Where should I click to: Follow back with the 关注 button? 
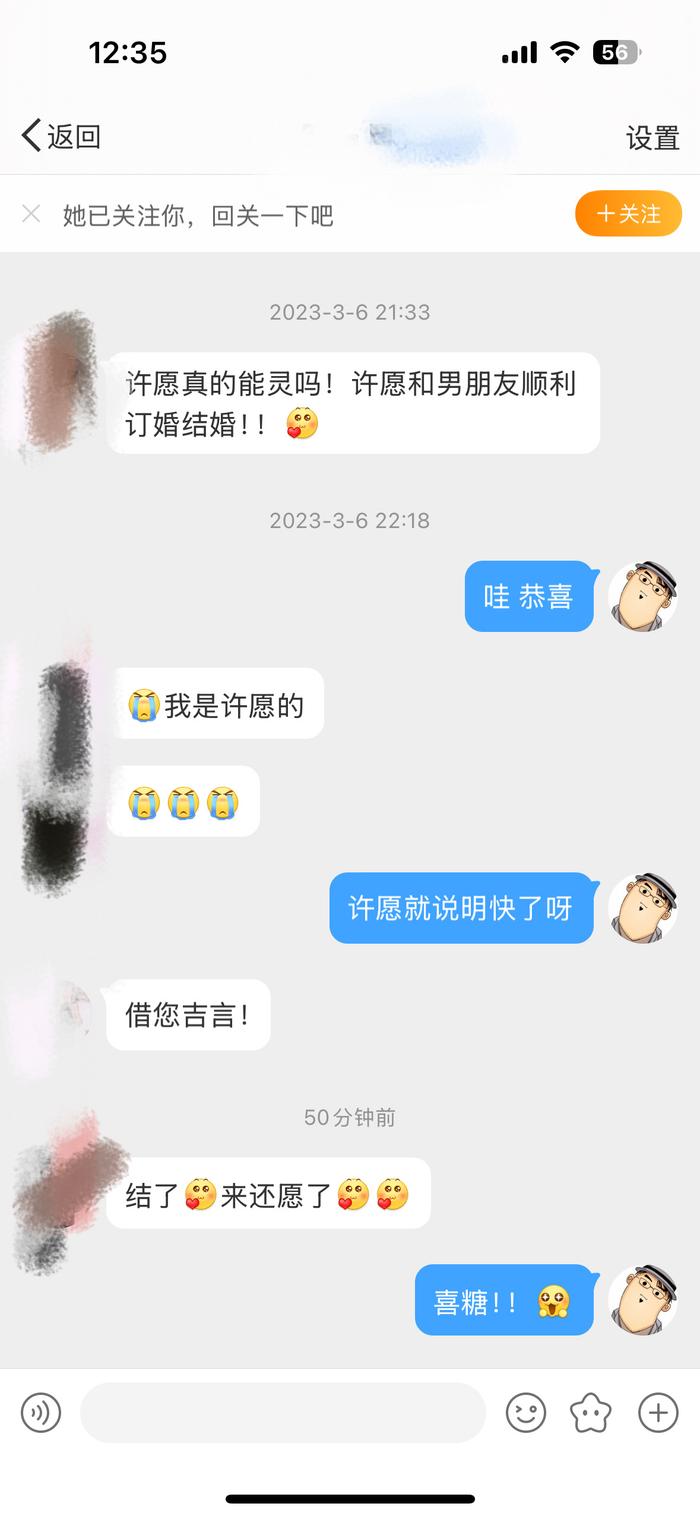[x=628, y=214]
